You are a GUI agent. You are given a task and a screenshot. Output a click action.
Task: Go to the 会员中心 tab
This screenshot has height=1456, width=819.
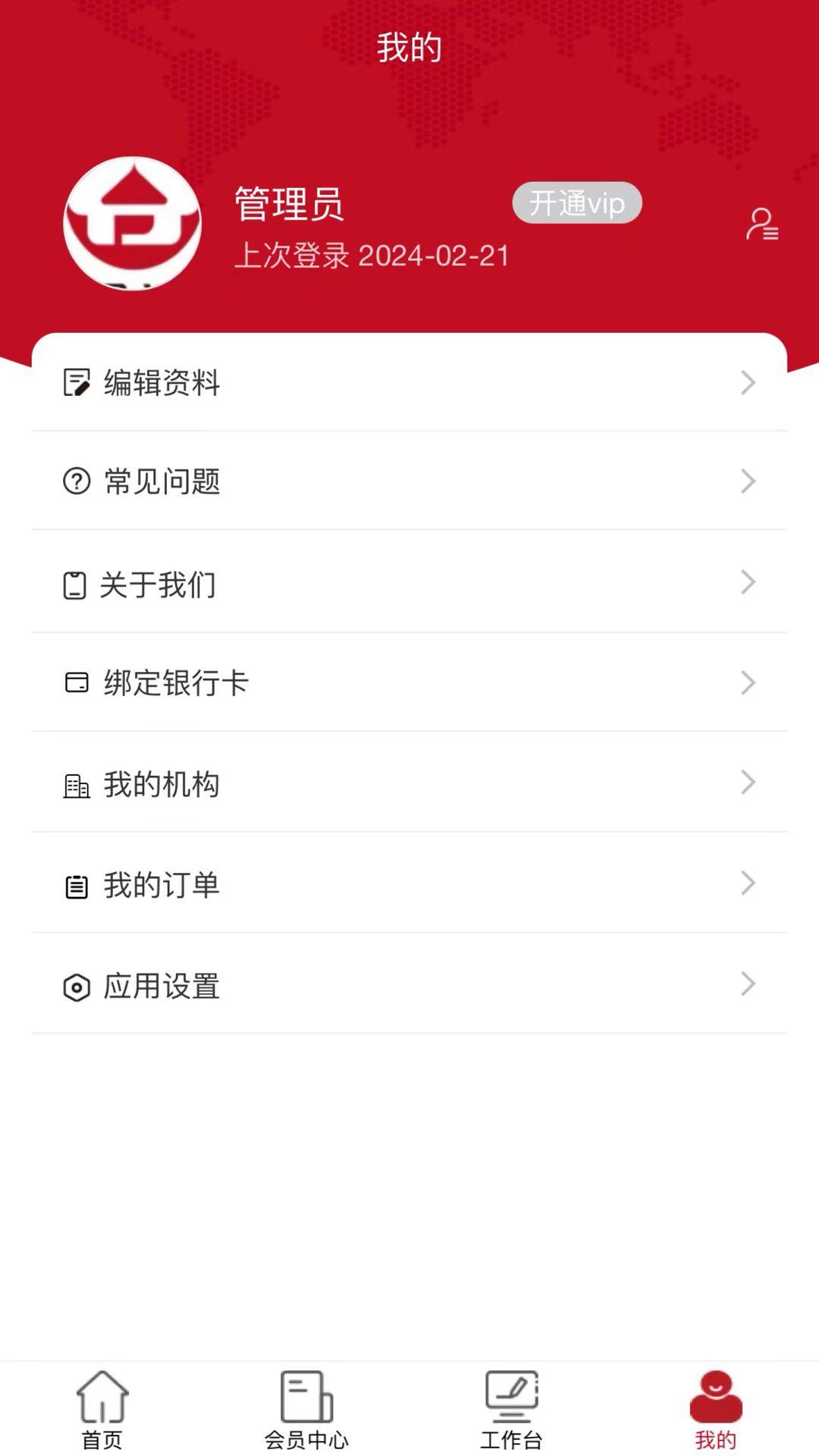(306, 1409)
